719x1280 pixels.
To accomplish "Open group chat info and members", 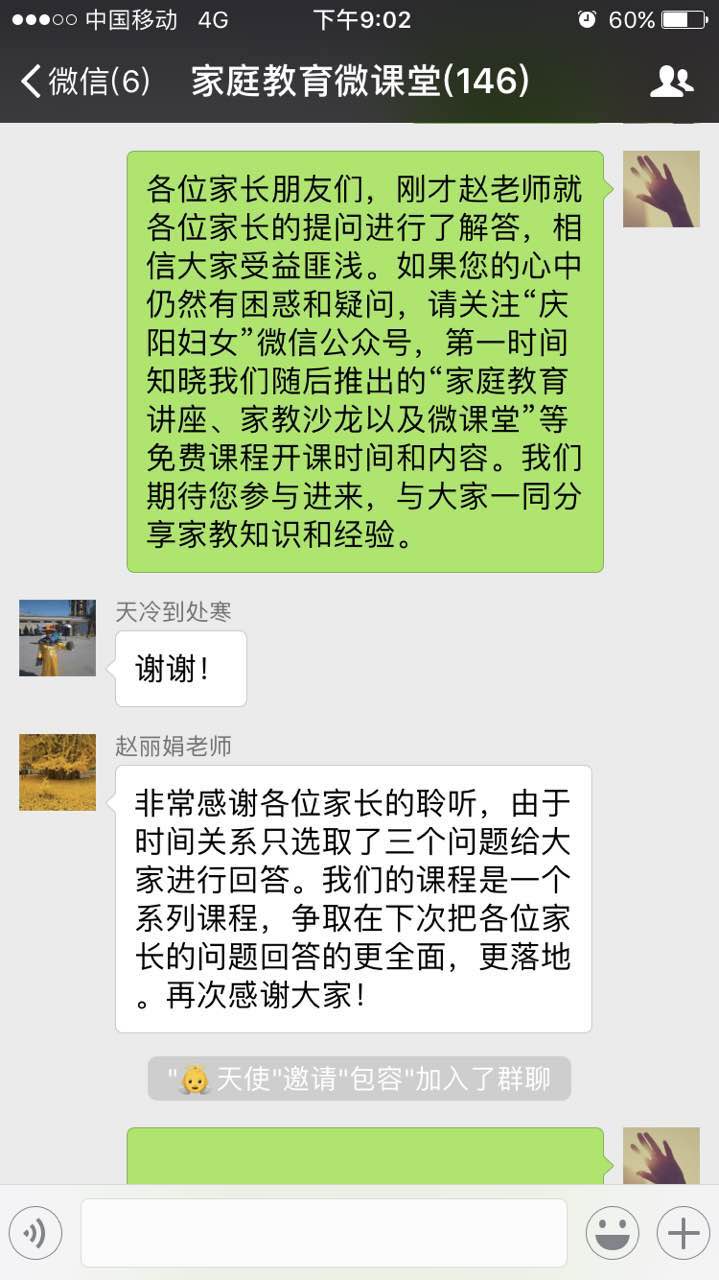I will click(671, 82).
